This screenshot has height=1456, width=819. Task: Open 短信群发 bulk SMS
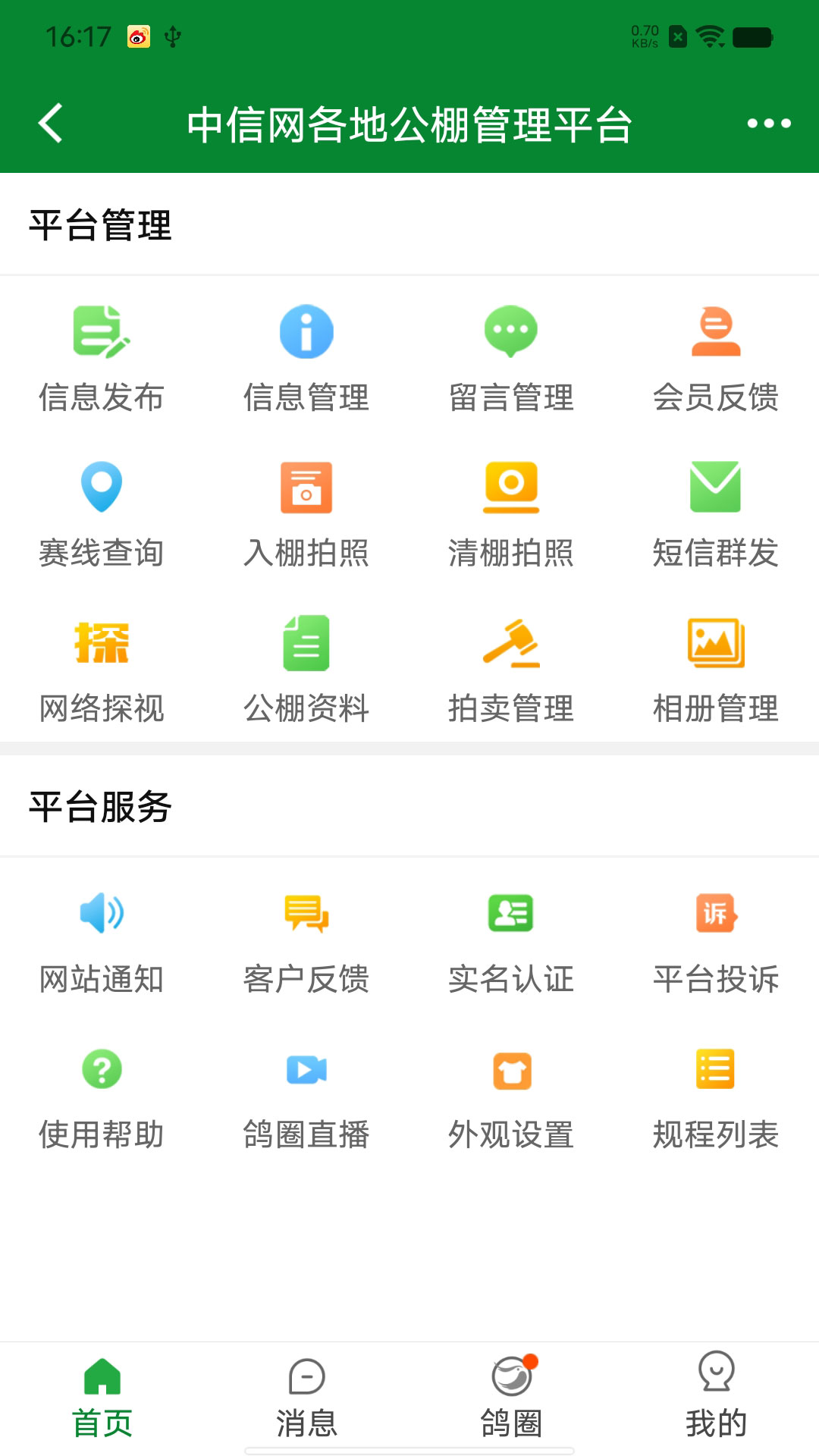pyautogui.click(x=716, y=513)
